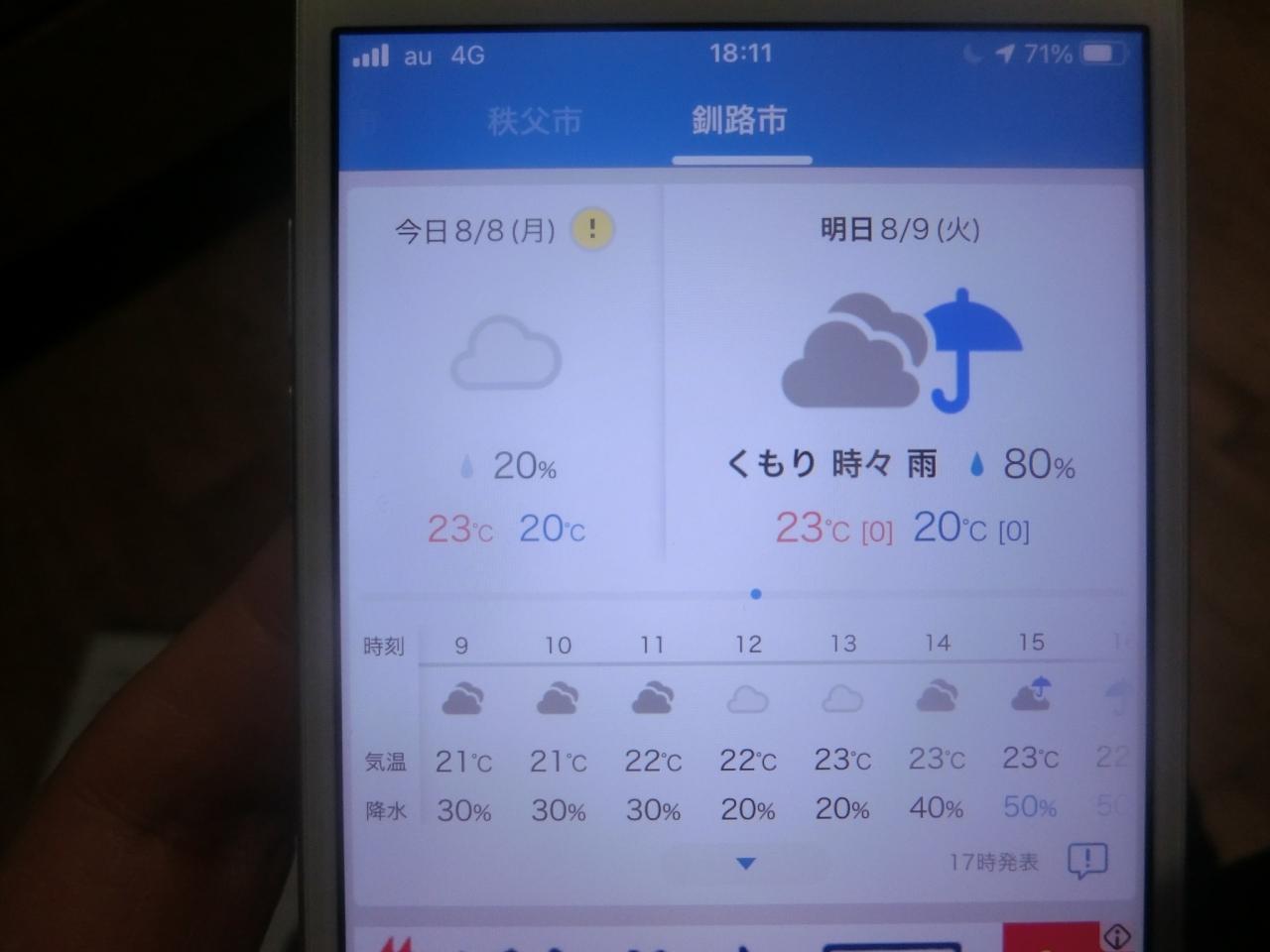1270x952 pixels.
Task: Switch to the 秩父市 city tab
Action: 534,121
